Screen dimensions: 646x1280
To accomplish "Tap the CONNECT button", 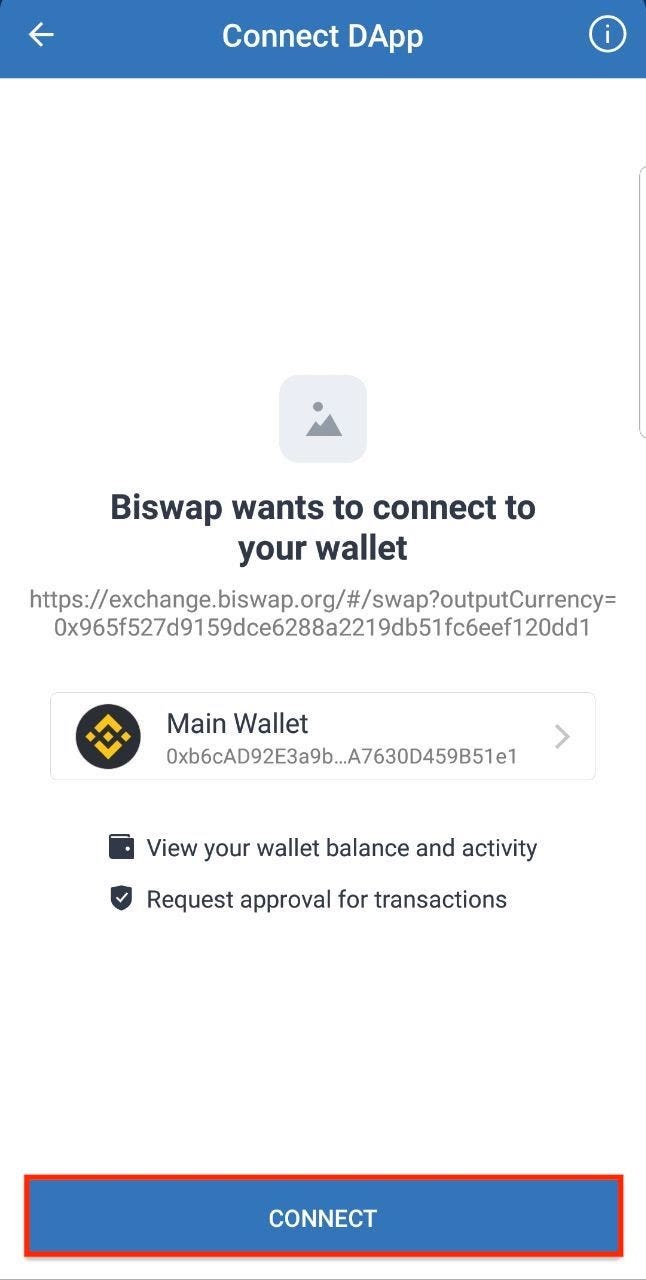I will point(323,1217).
